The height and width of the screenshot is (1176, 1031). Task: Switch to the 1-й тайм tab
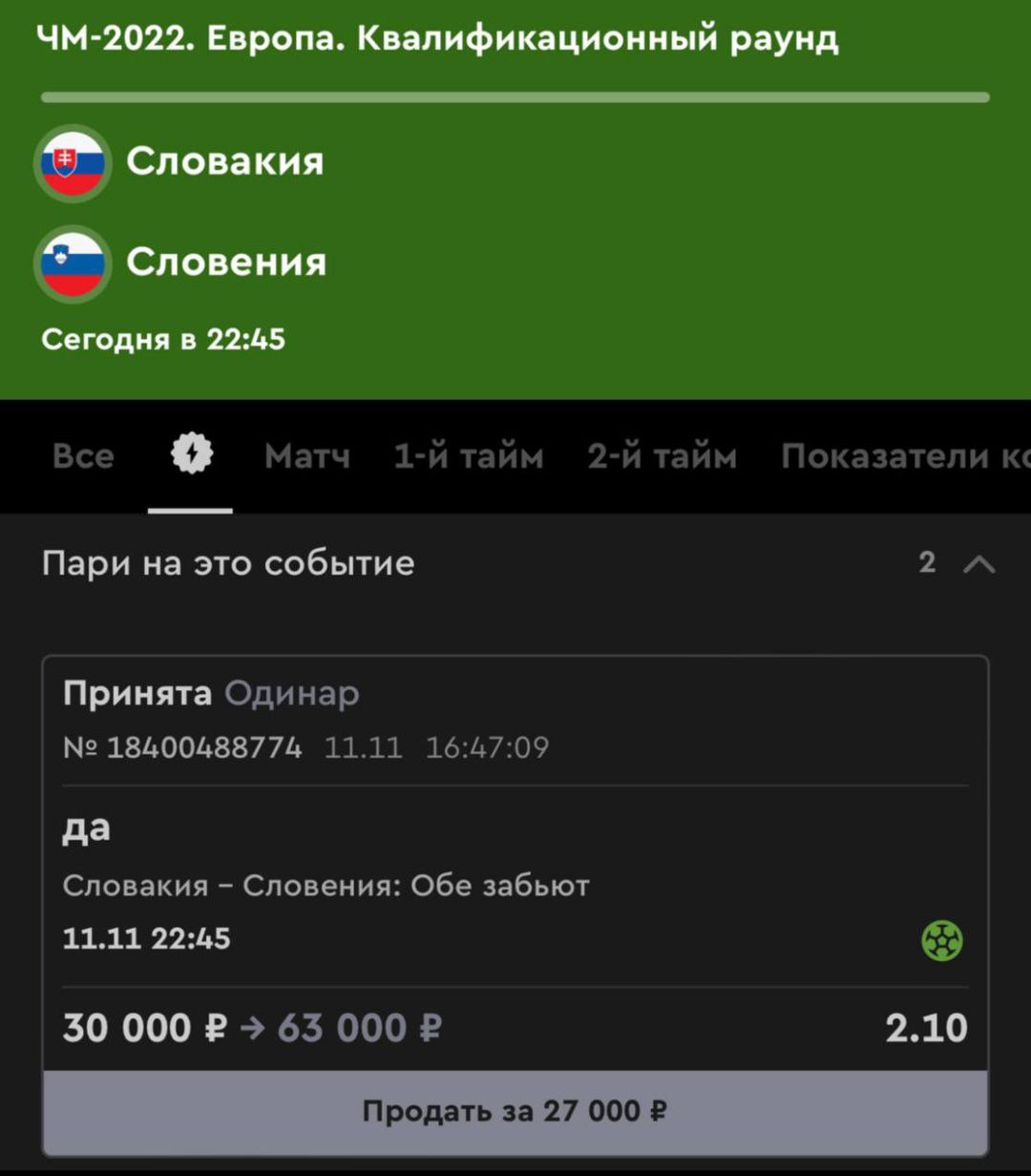[x=469, y=457]
